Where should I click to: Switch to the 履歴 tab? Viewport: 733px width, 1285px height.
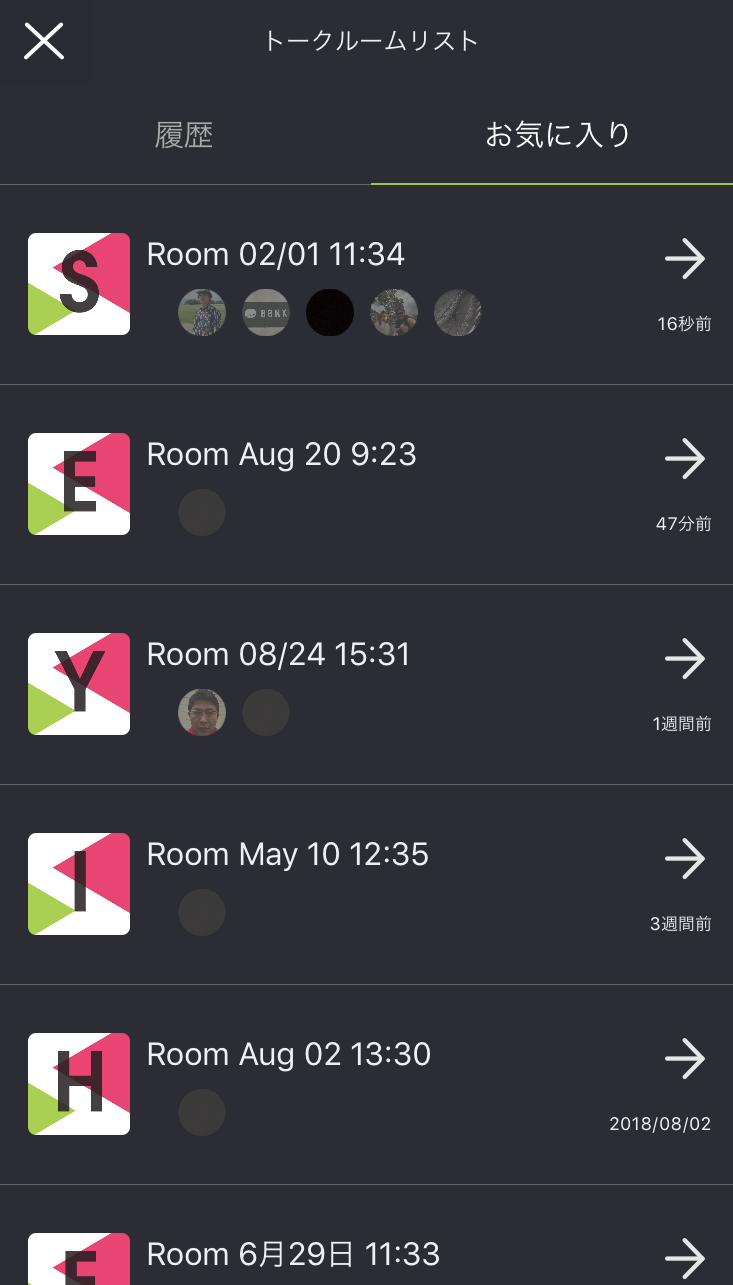click(184, 135)
